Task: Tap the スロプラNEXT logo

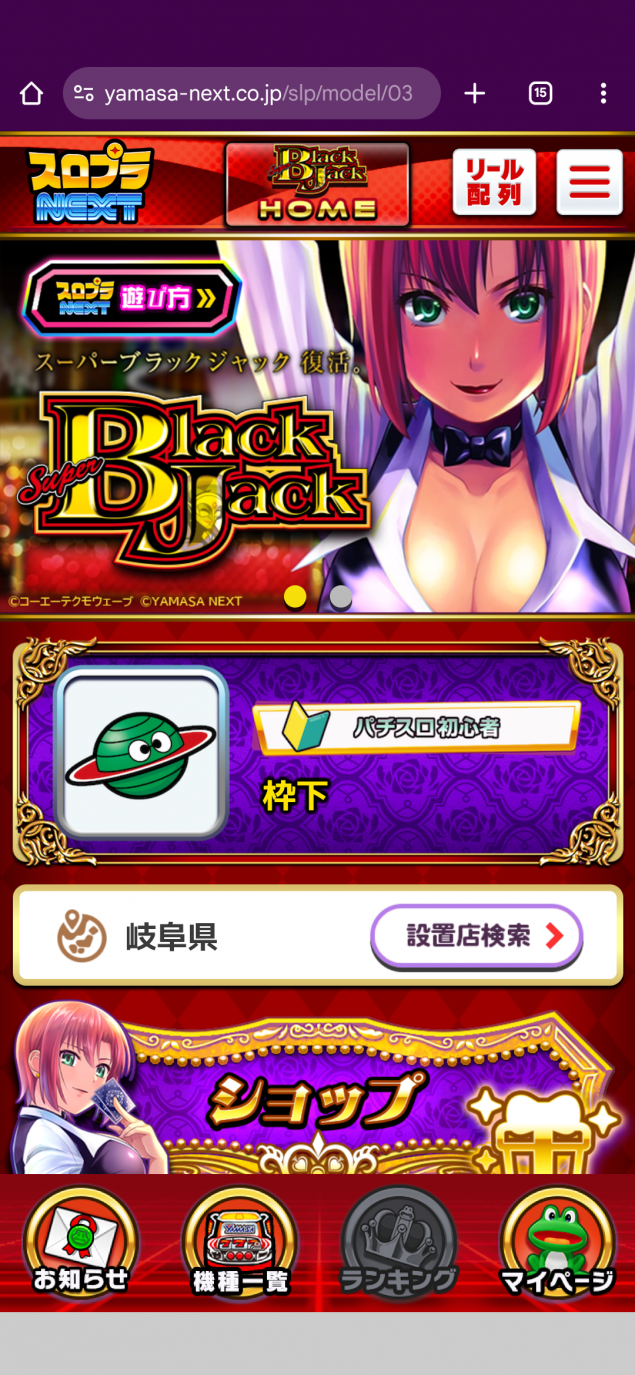Action: [x=90, y=185]
